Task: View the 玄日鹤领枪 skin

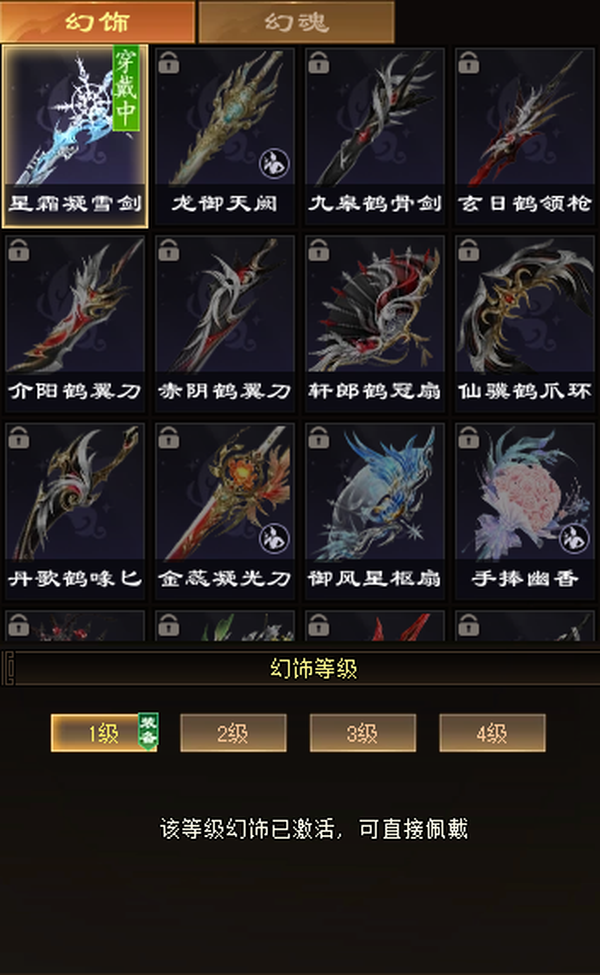Action: point(524,136)
